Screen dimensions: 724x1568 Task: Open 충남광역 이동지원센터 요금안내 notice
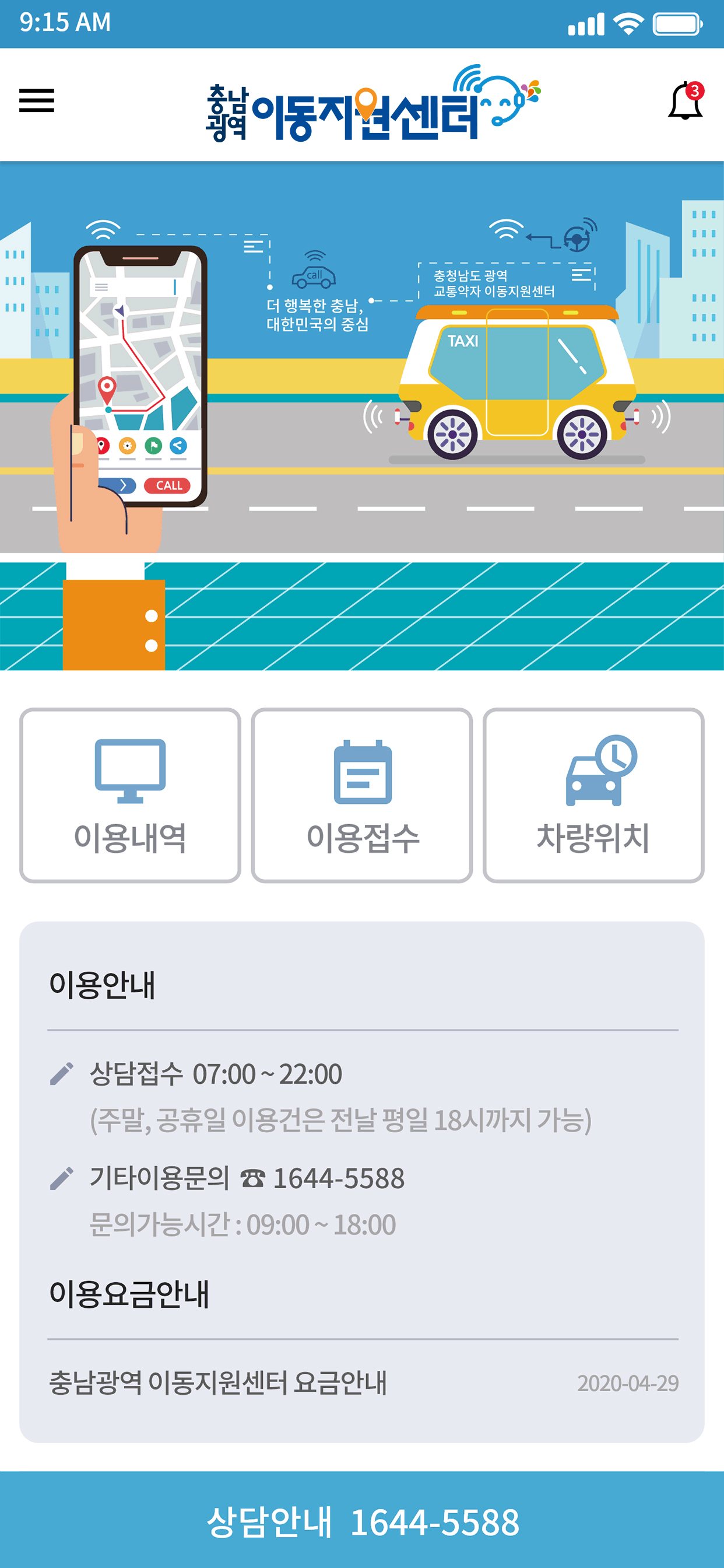363,1383
